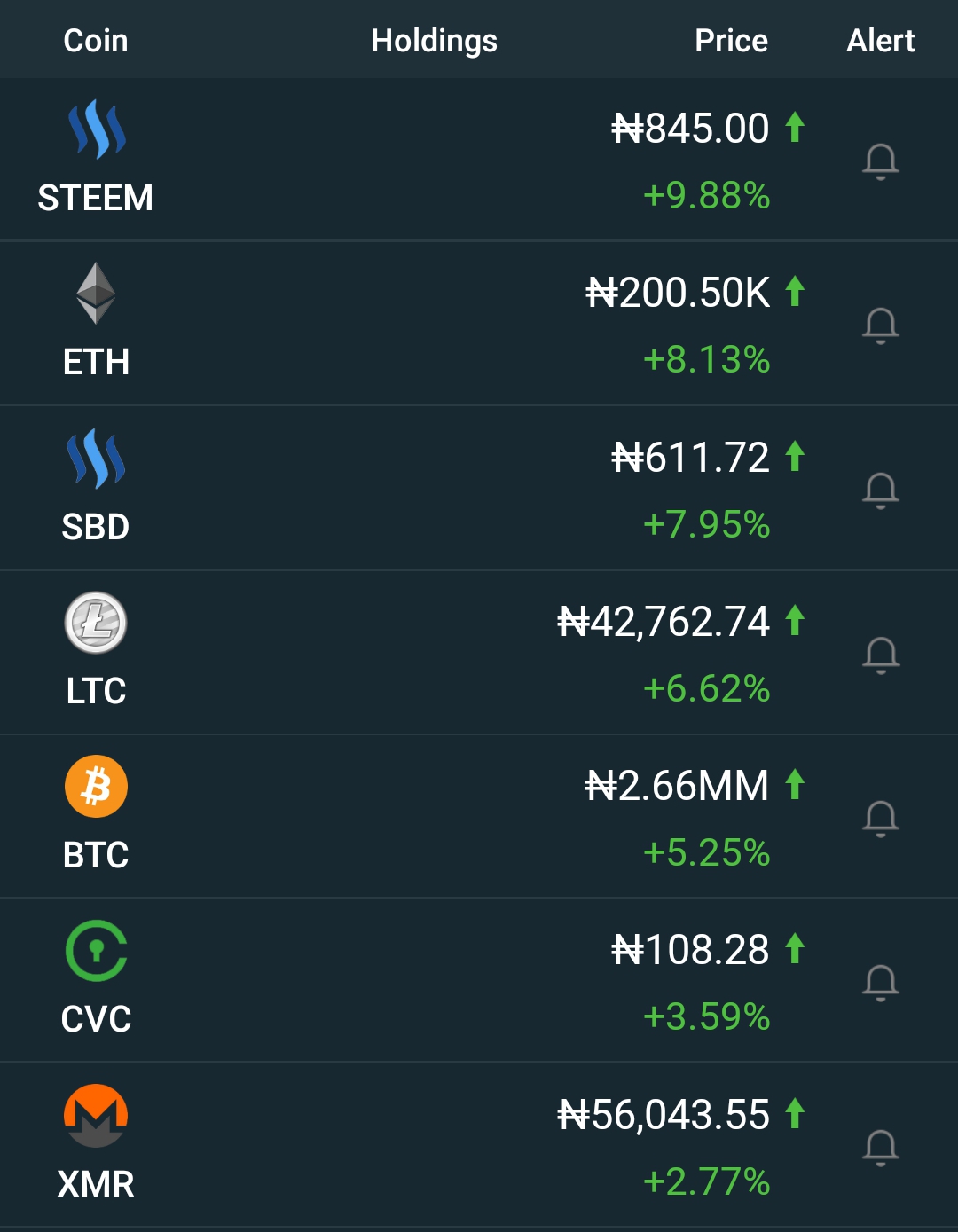958x1232 pixels.
Task: Open the Alert column header
Action: [x=880, y=40]
